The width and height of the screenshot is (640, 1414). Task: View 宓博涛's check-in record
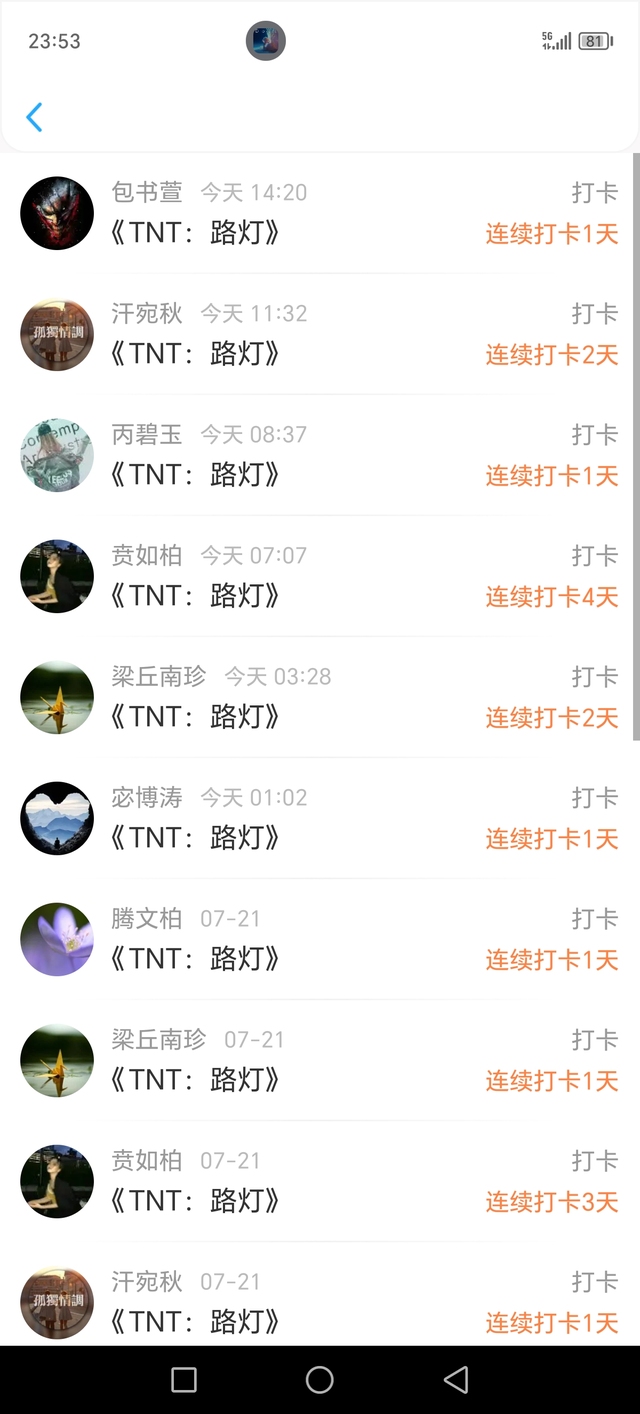[320, 818]
